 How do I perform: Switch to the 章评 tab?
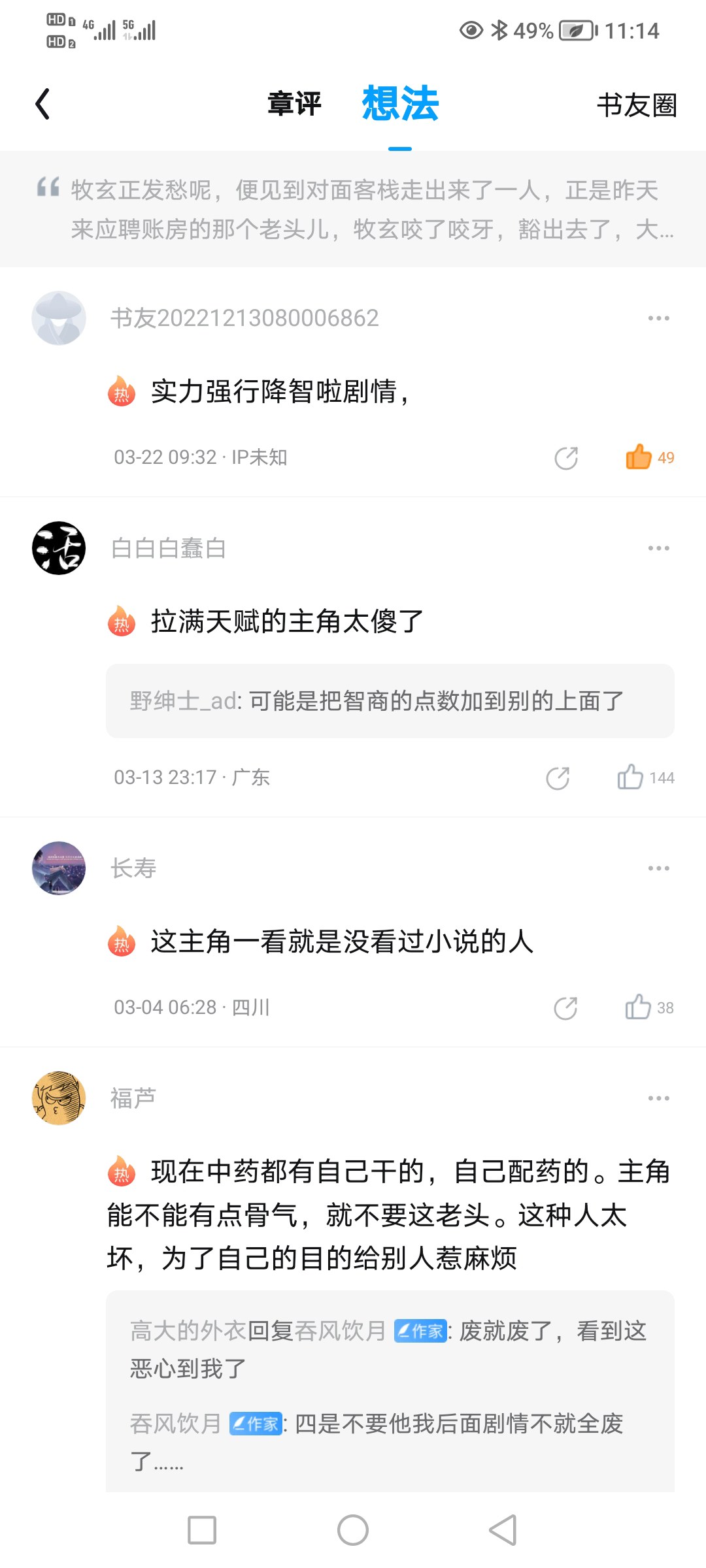pyautogui.click(x=294, y=105)
